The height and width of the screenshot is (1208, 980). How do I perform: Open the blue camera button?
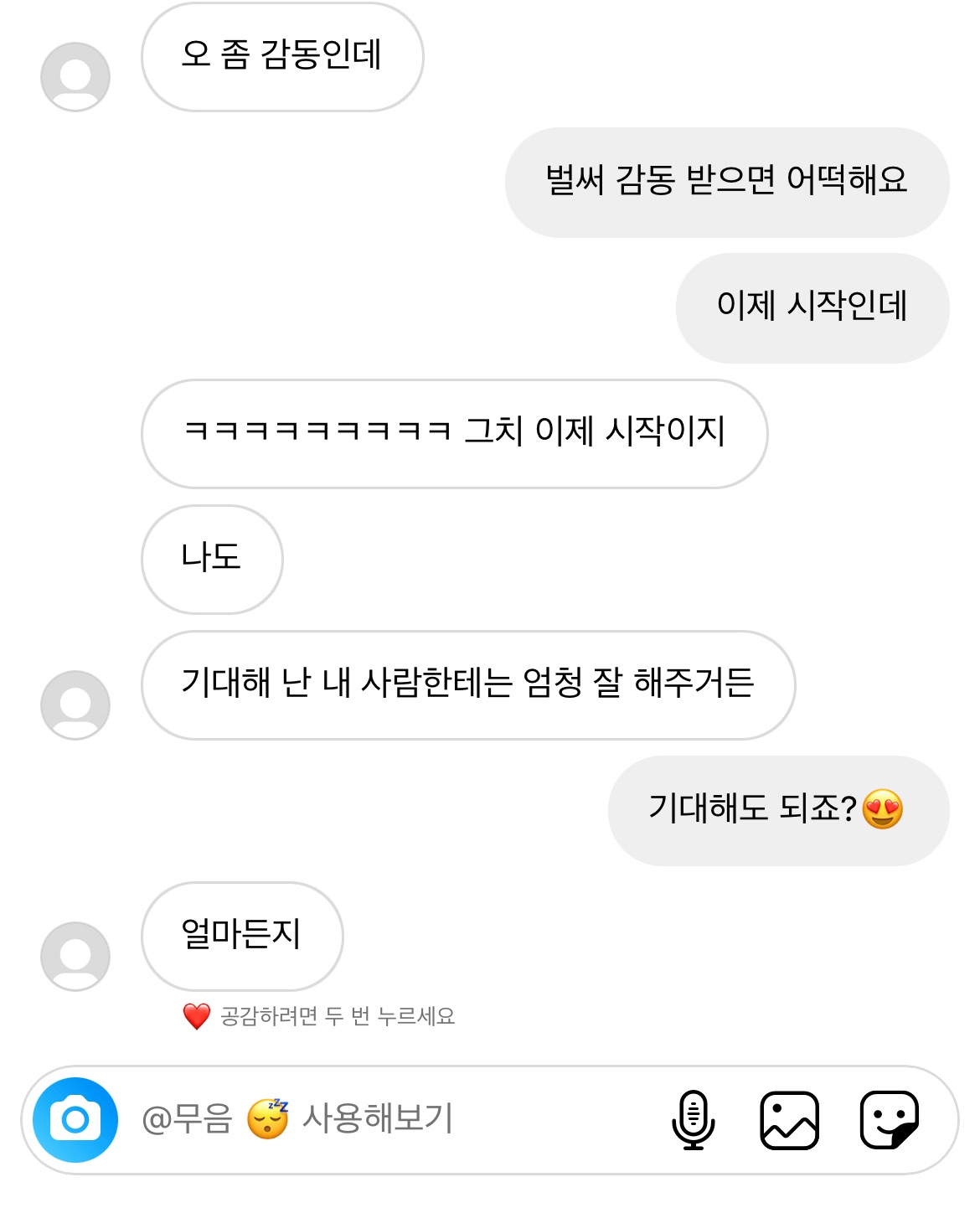75,1119
